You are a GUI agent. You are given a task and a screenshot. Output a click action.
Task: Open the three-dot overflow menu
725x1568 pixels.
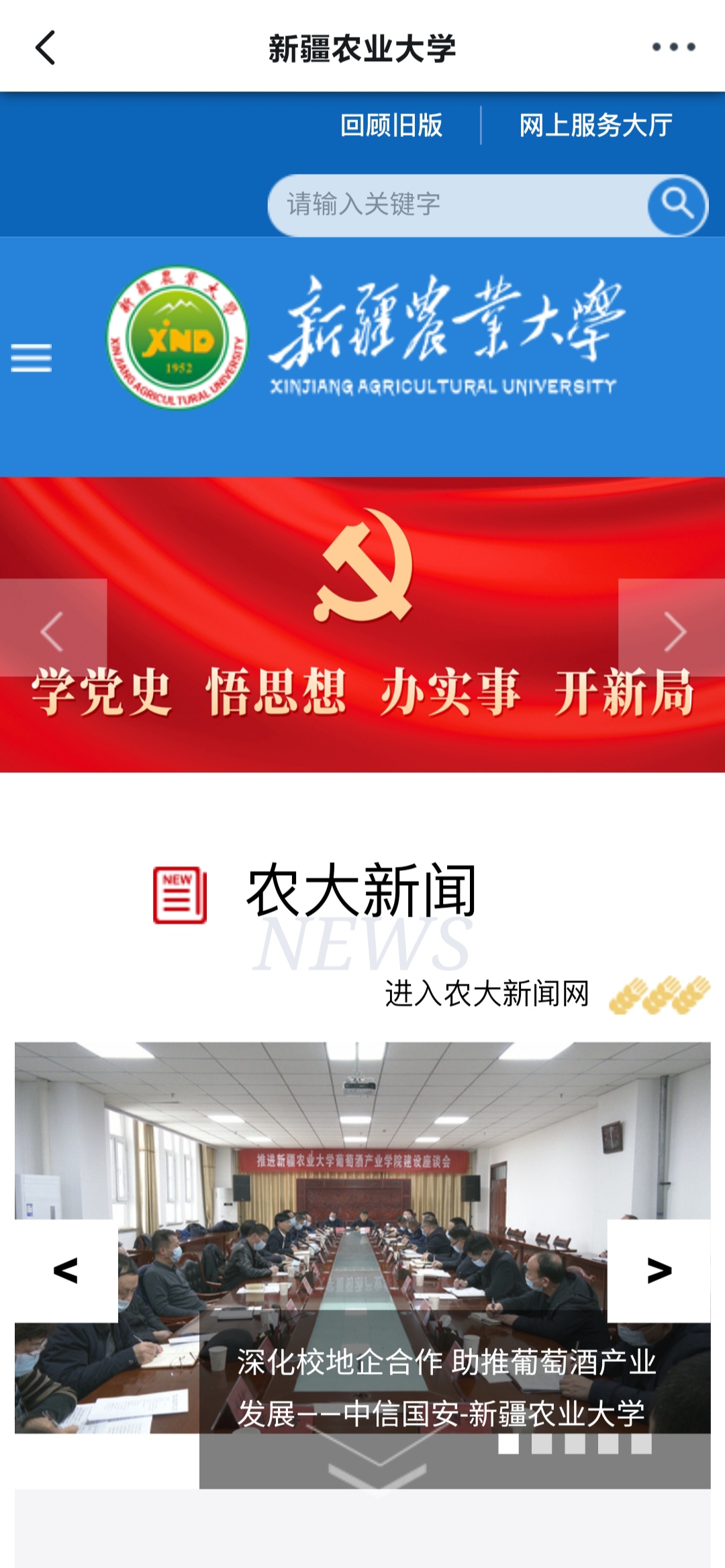coord(673,47)
